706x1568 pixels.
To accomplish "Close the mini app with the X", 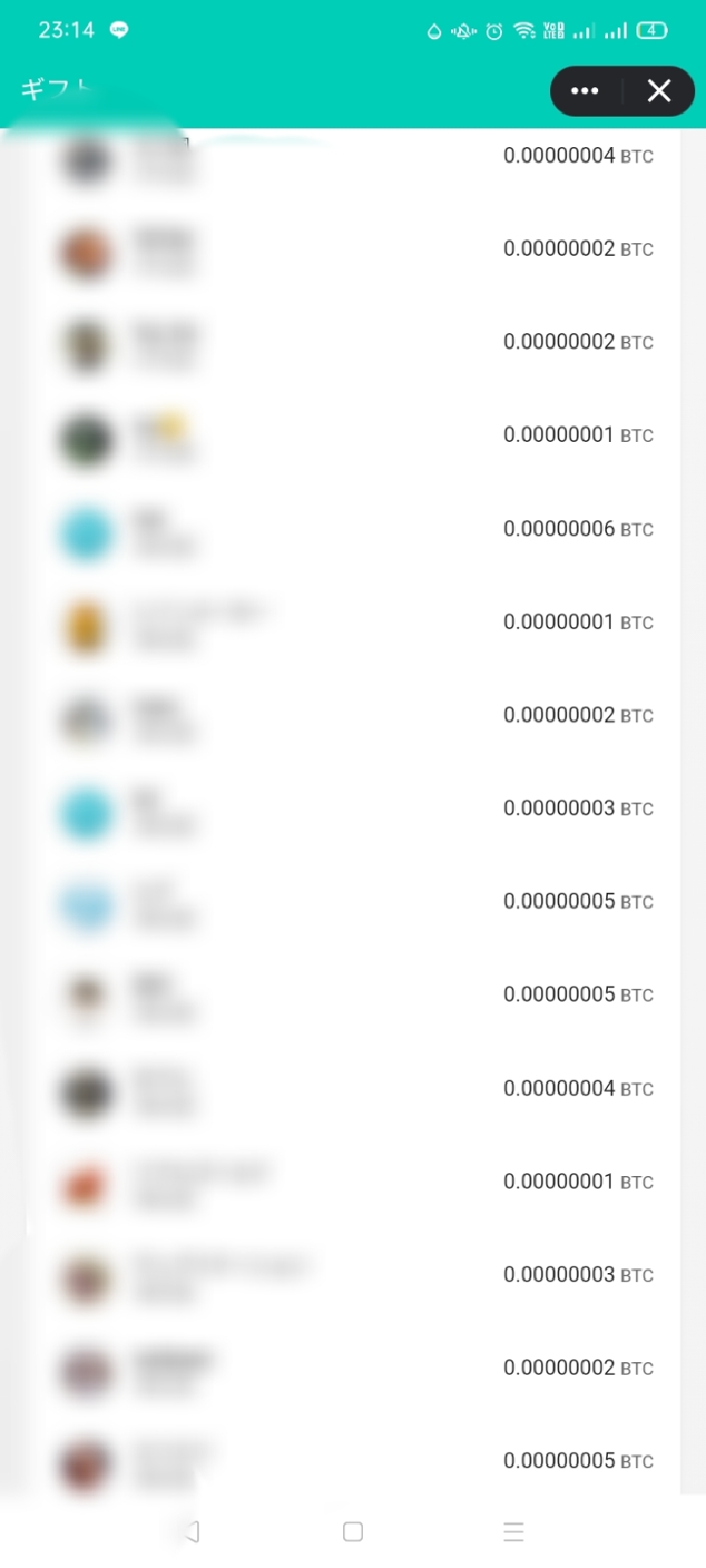I will (659, 91).
